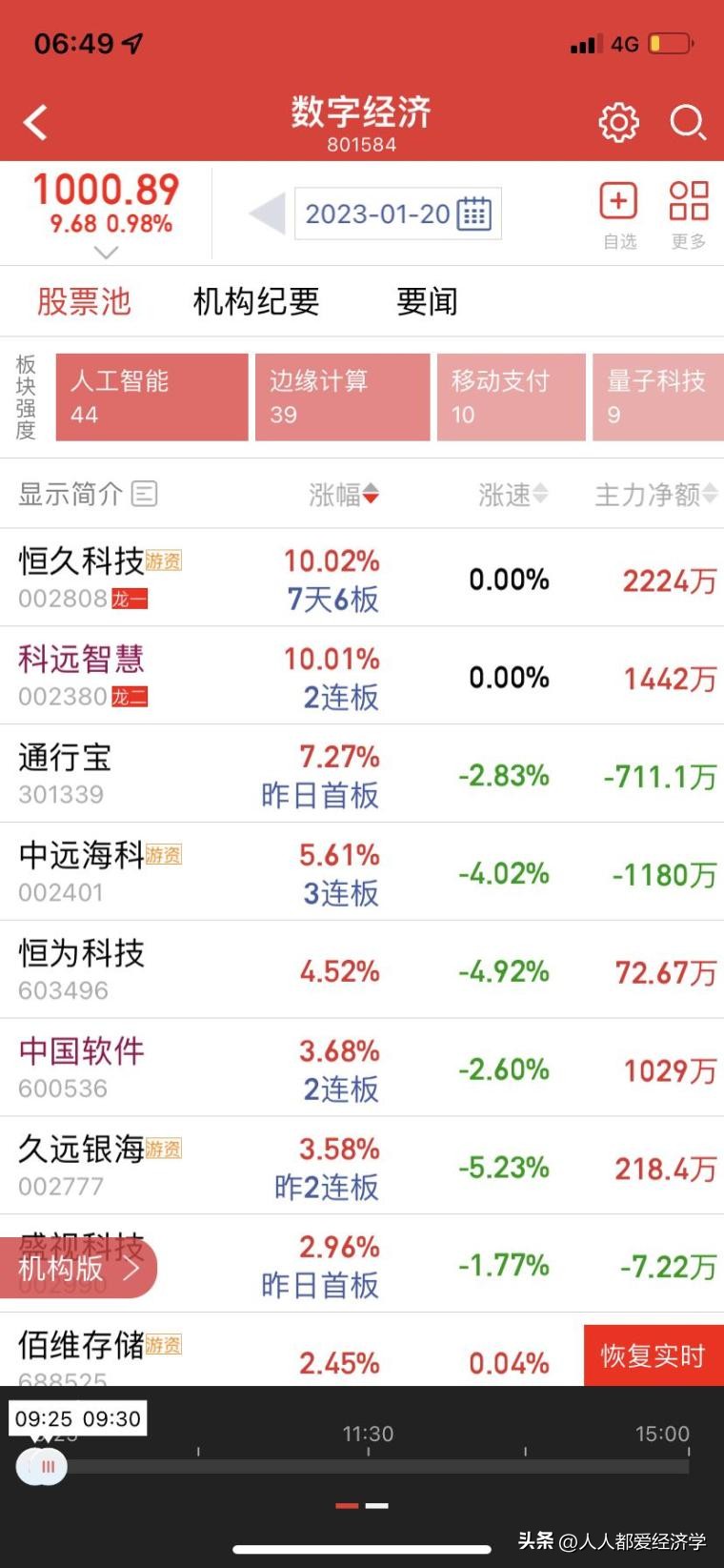
Task: Tap the 游资 badge next to 恒久科技
Action: coord(166,561)
